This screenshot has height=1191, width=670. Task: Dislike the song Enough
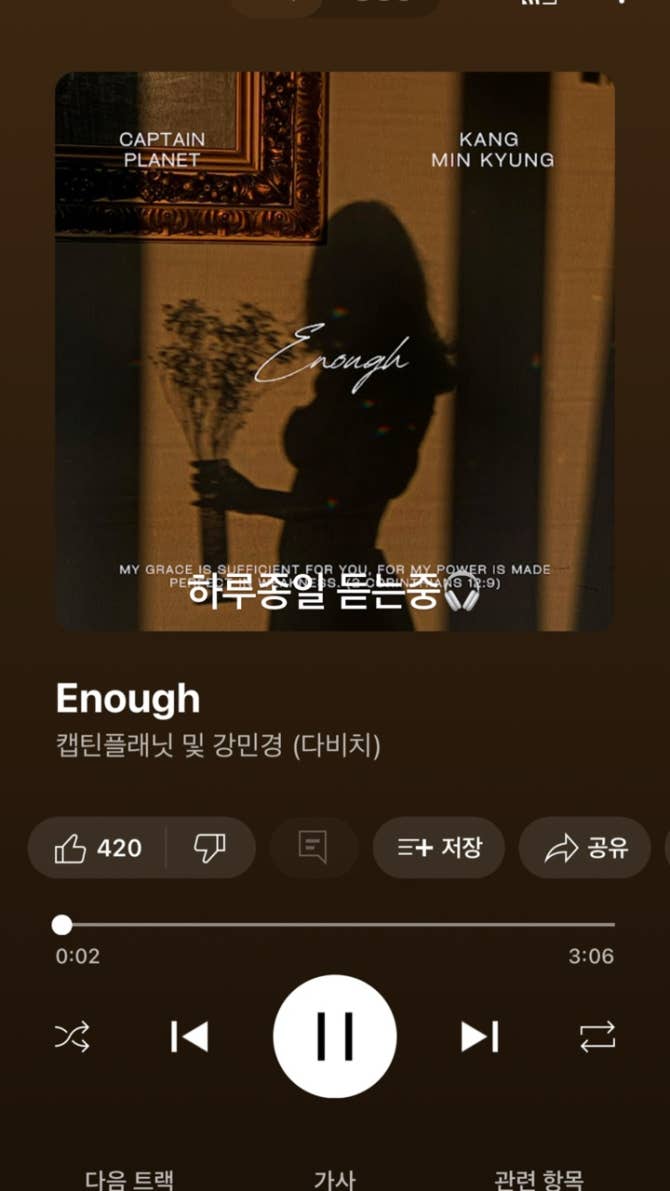coord(210,848)
